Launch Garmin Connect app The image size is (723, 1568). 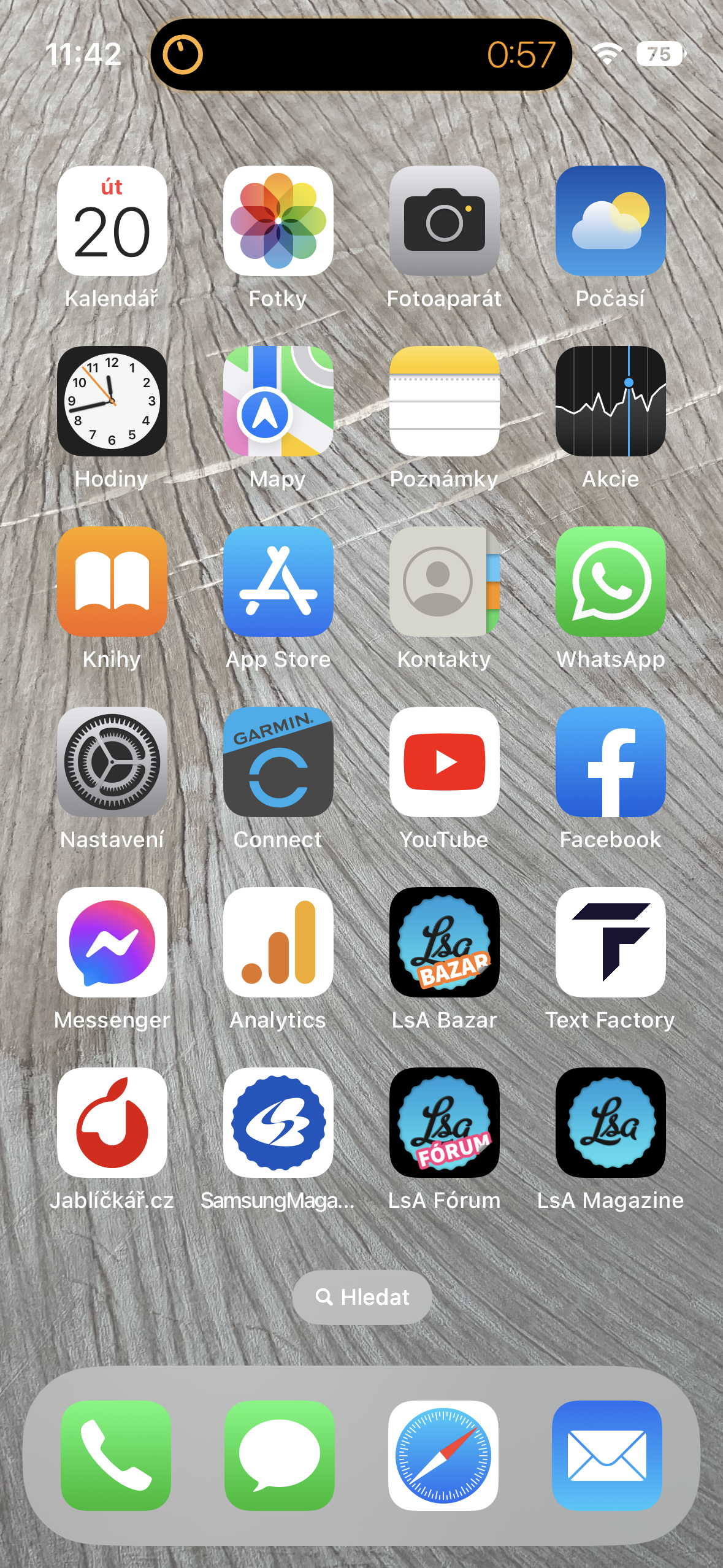click(278, 762)
